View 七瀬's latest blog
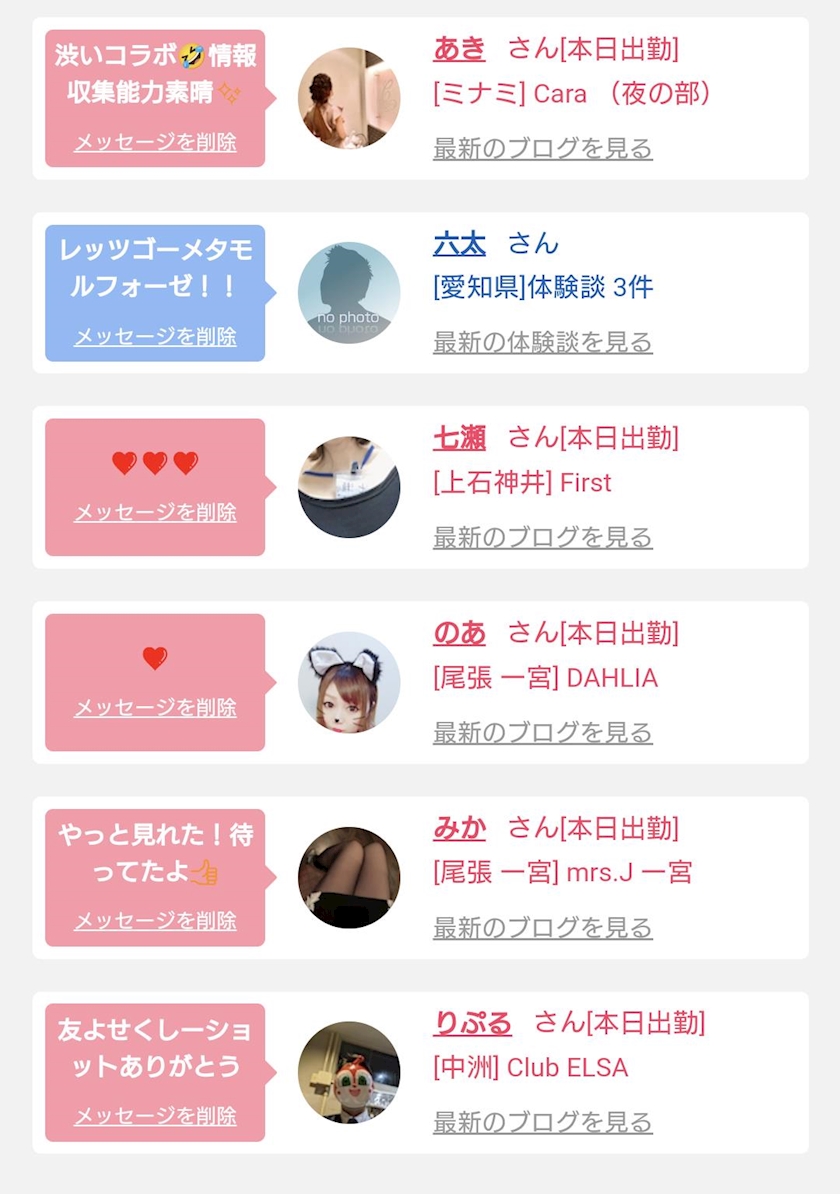Image resolution: width=840 pixels, height=1194 pixels. click(x=542, y=537)
